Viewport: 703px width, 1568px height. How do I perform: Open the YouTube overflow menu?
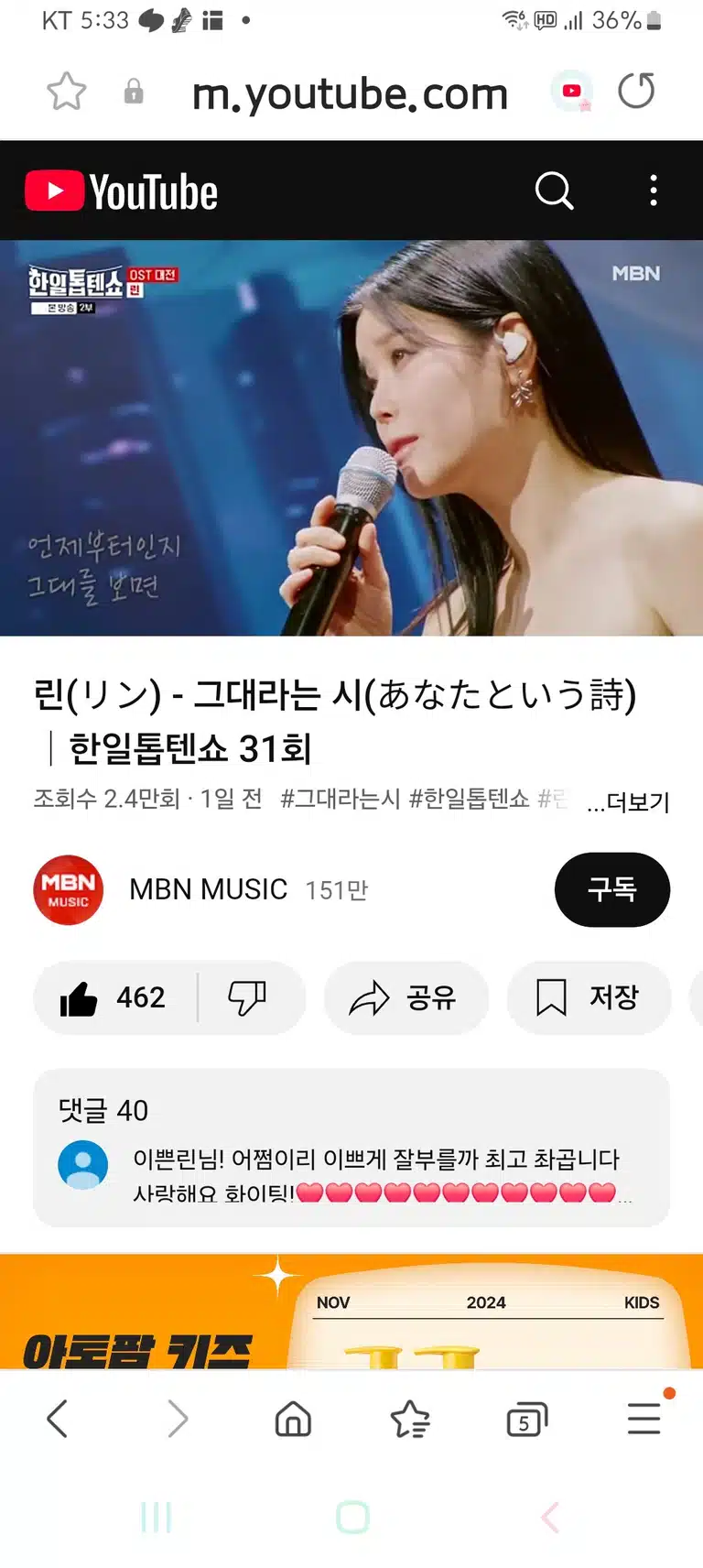point(653,191)
